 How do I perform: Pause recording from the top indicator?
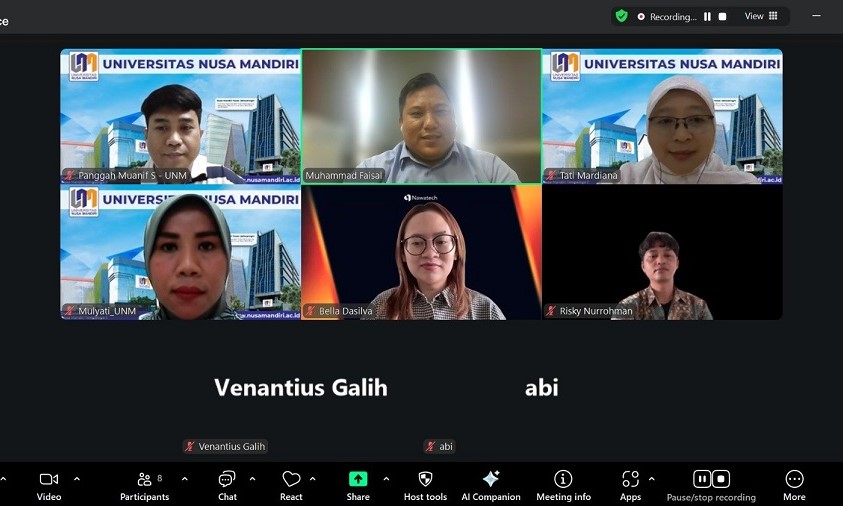click(707, 16)
